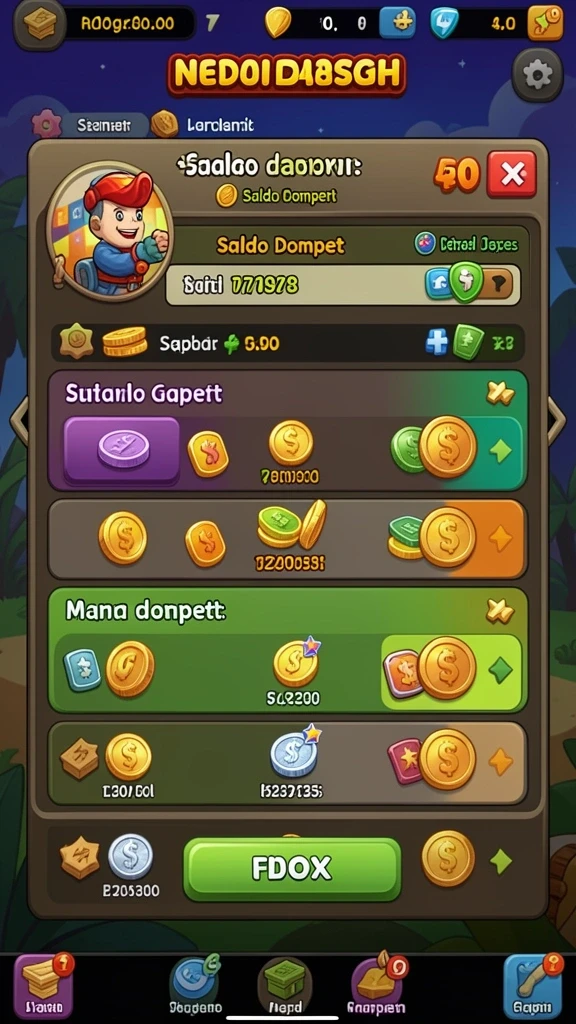Image resolution: width=576 pixels, height=1024 pixels.
Task: Close the Saldo Dompet dialog
Action: pos(512,174)
